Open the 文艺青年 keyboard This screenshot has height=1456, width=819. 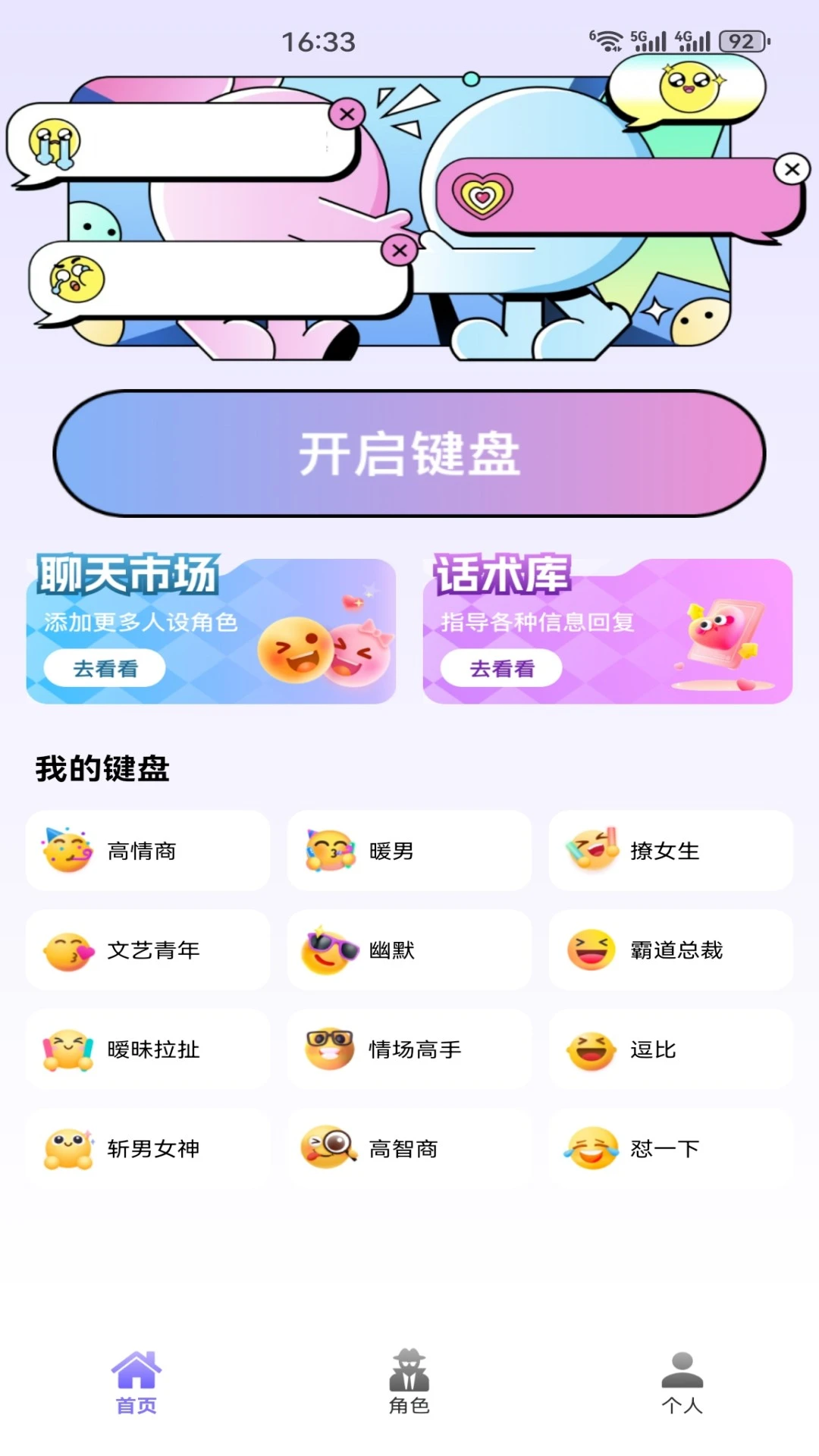[x=148, y=950]
